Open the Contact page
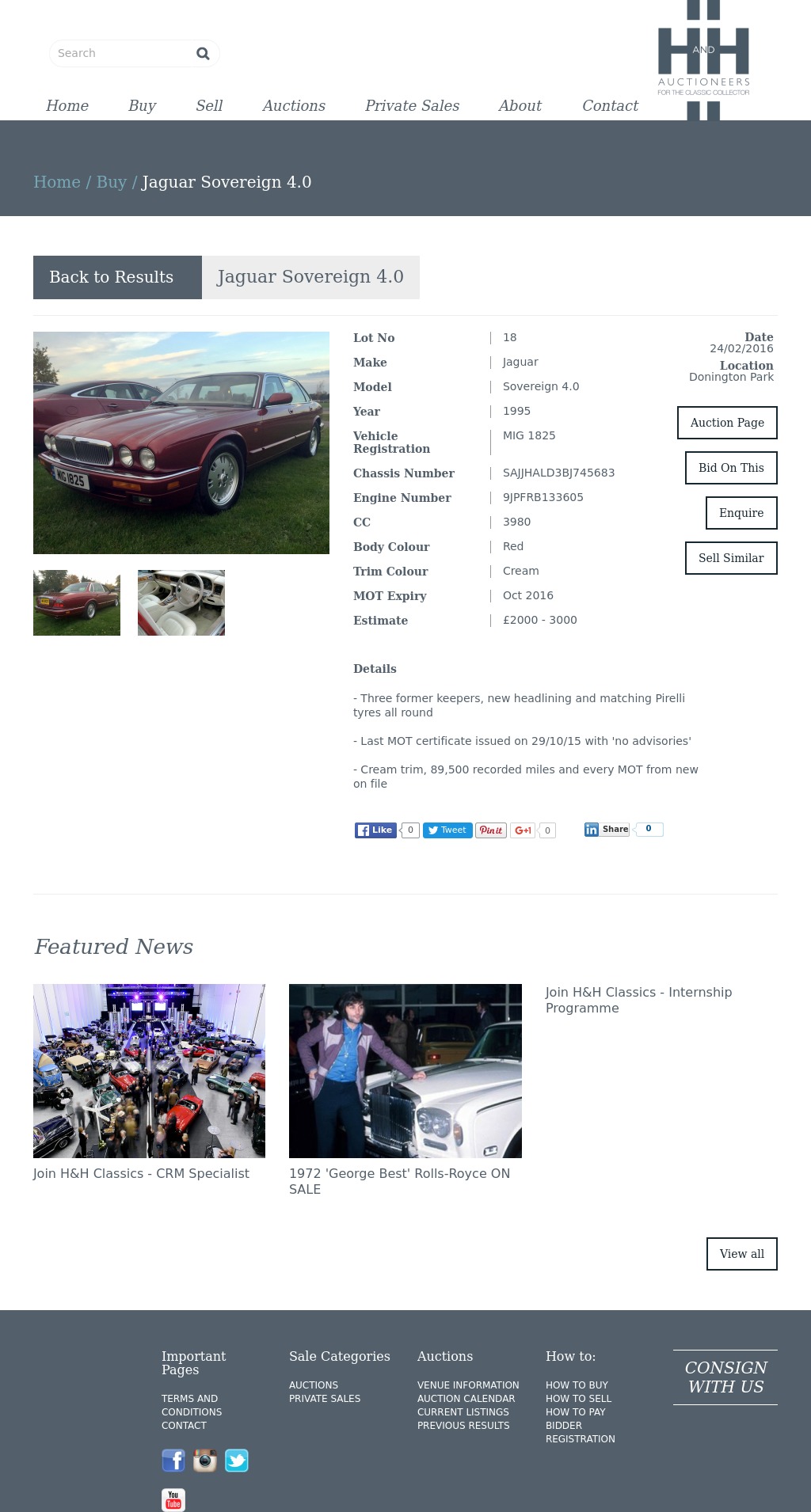The width and height of the screenshot is (811, 1512). pyautogui.click(x=610, y=105)
